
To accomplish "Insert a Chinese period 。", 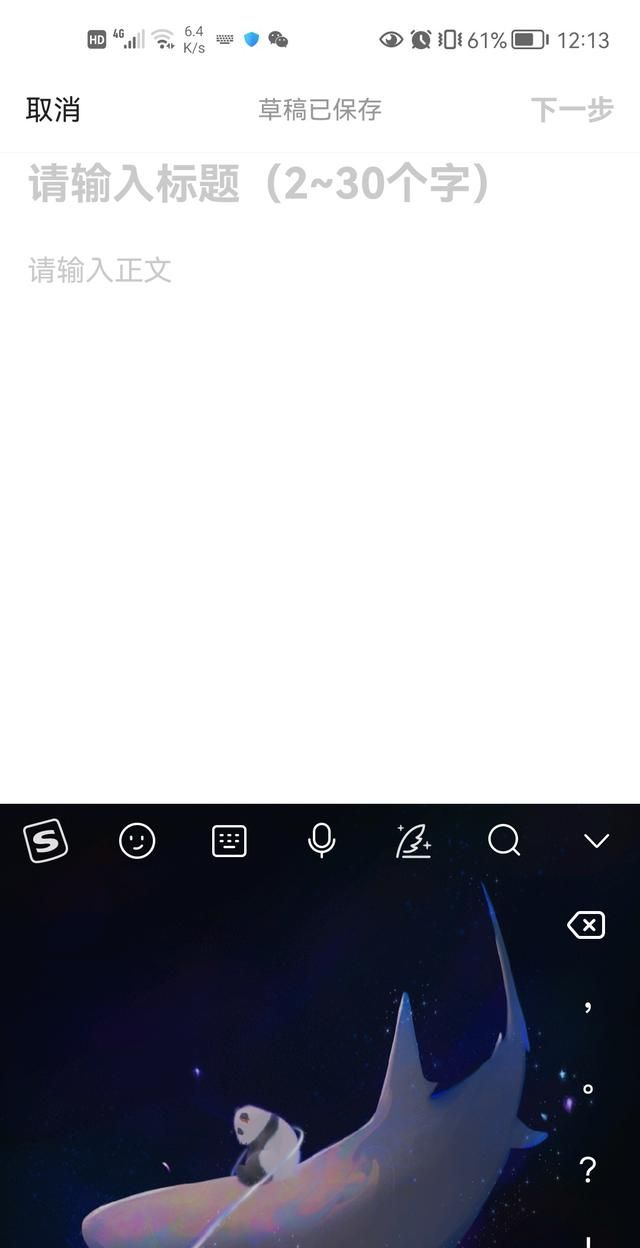I will click(588, 1089).
